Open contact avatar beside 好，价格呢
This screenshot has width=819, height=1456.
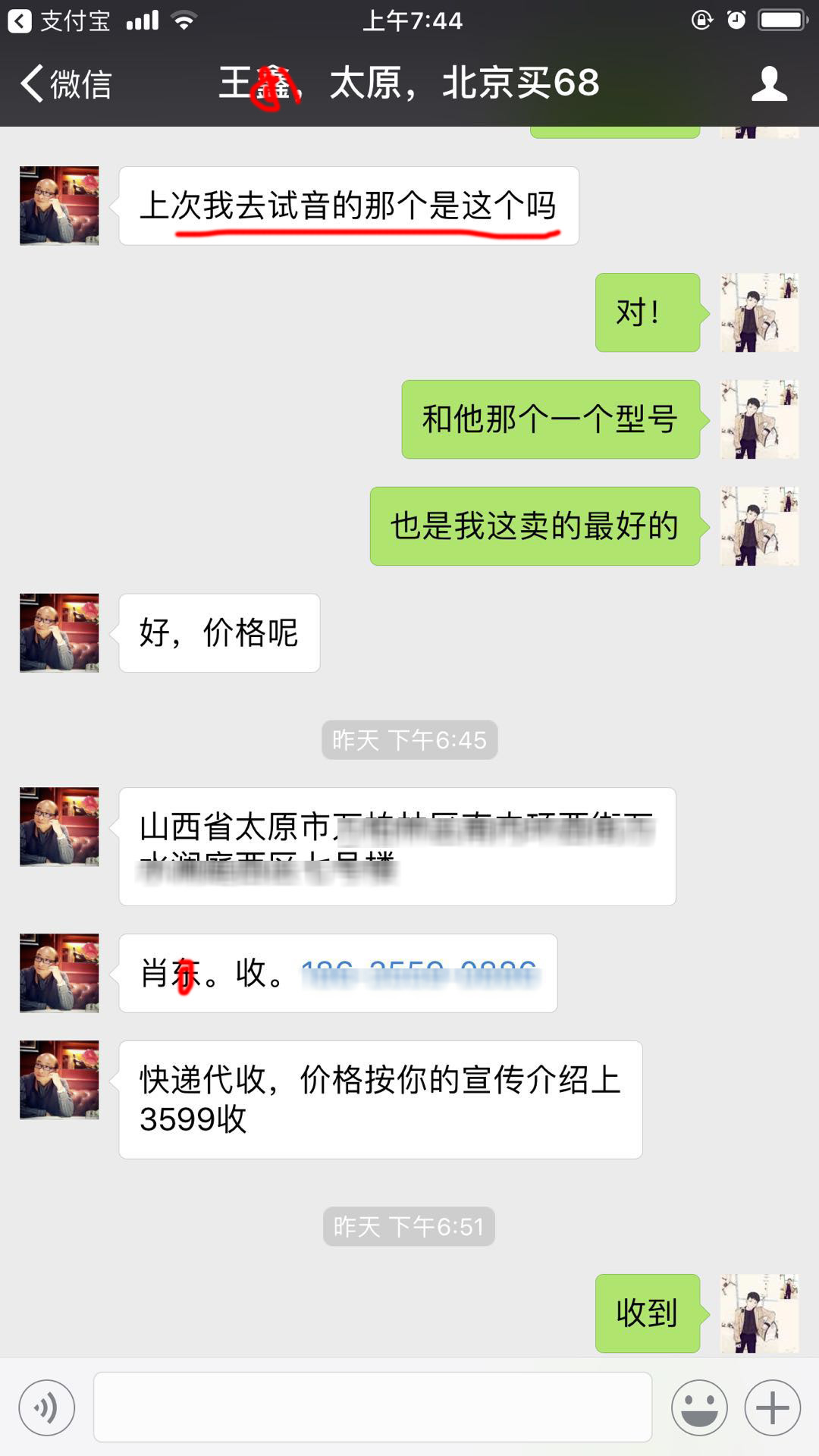(59, 632)
